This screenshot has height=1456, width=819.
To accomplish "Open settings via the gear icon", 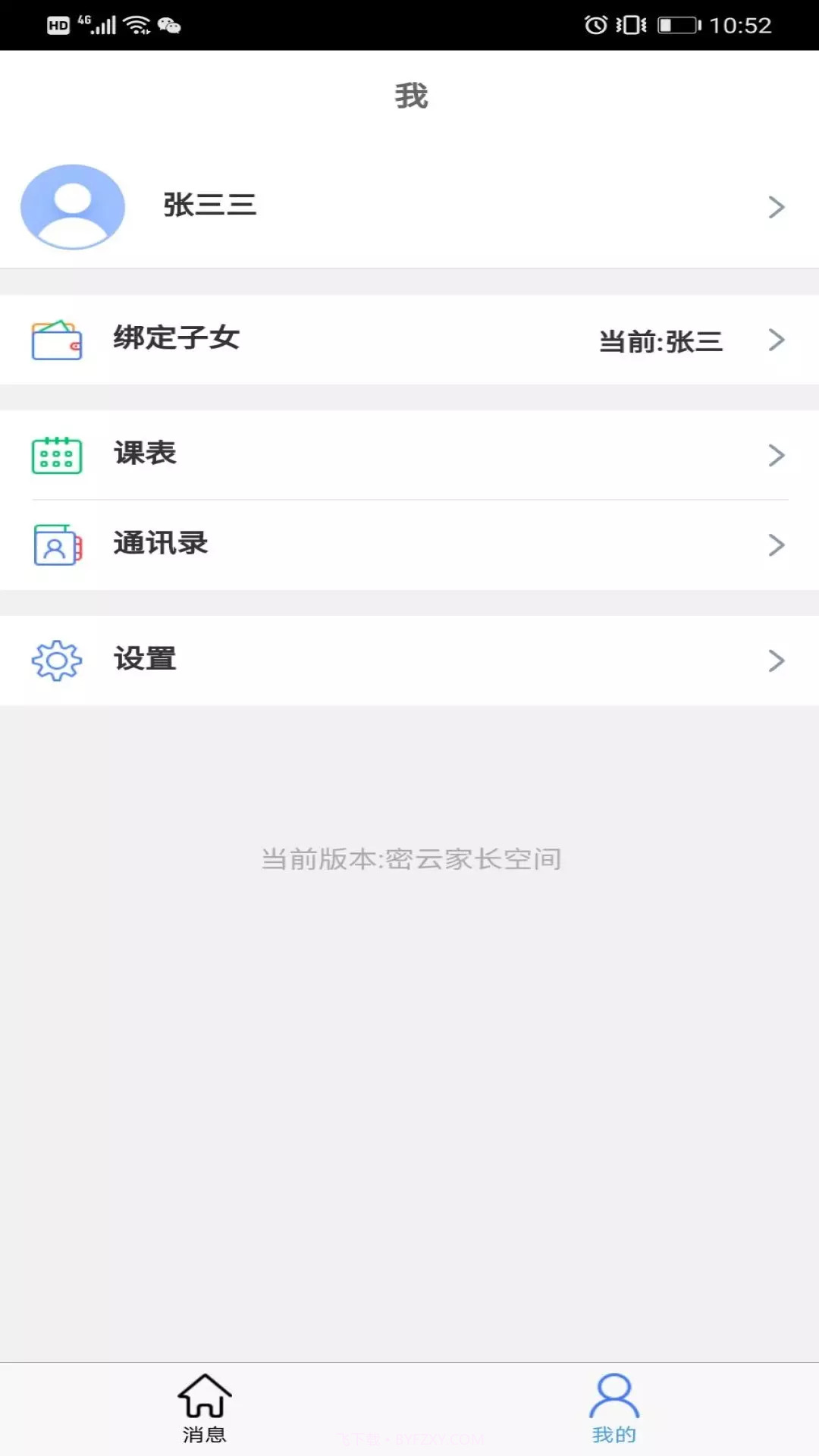I will pos(55,660).
